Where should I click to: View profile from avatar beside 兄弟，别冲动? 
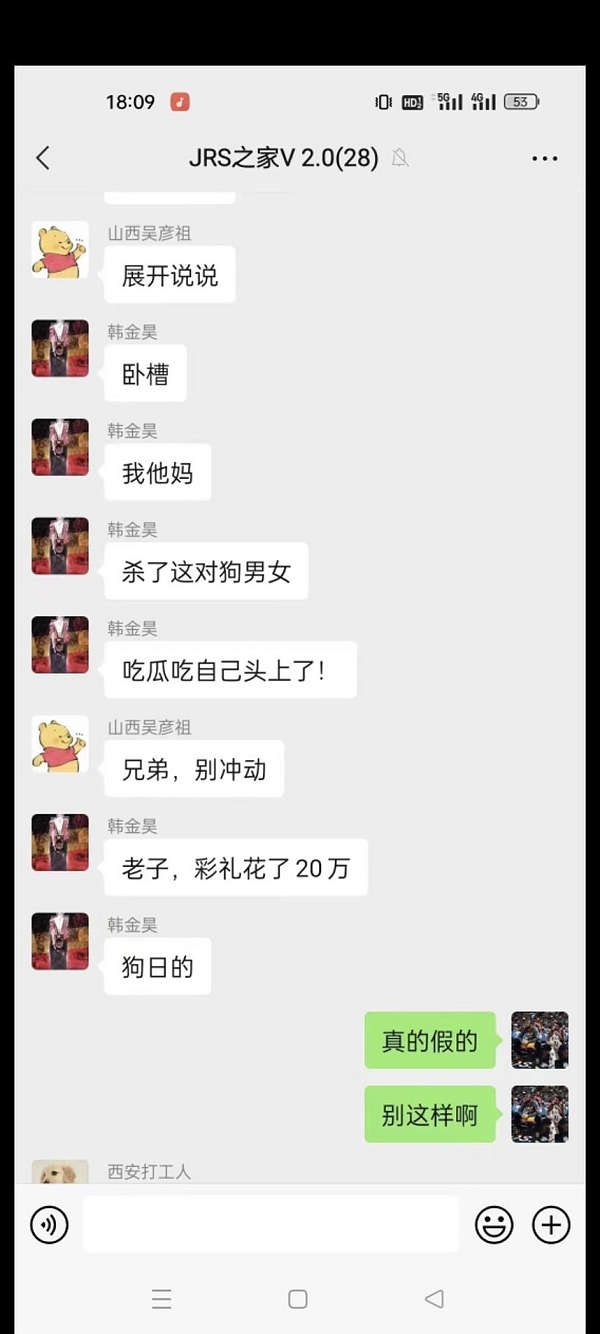pyautogui.click(x=60, y=744)
